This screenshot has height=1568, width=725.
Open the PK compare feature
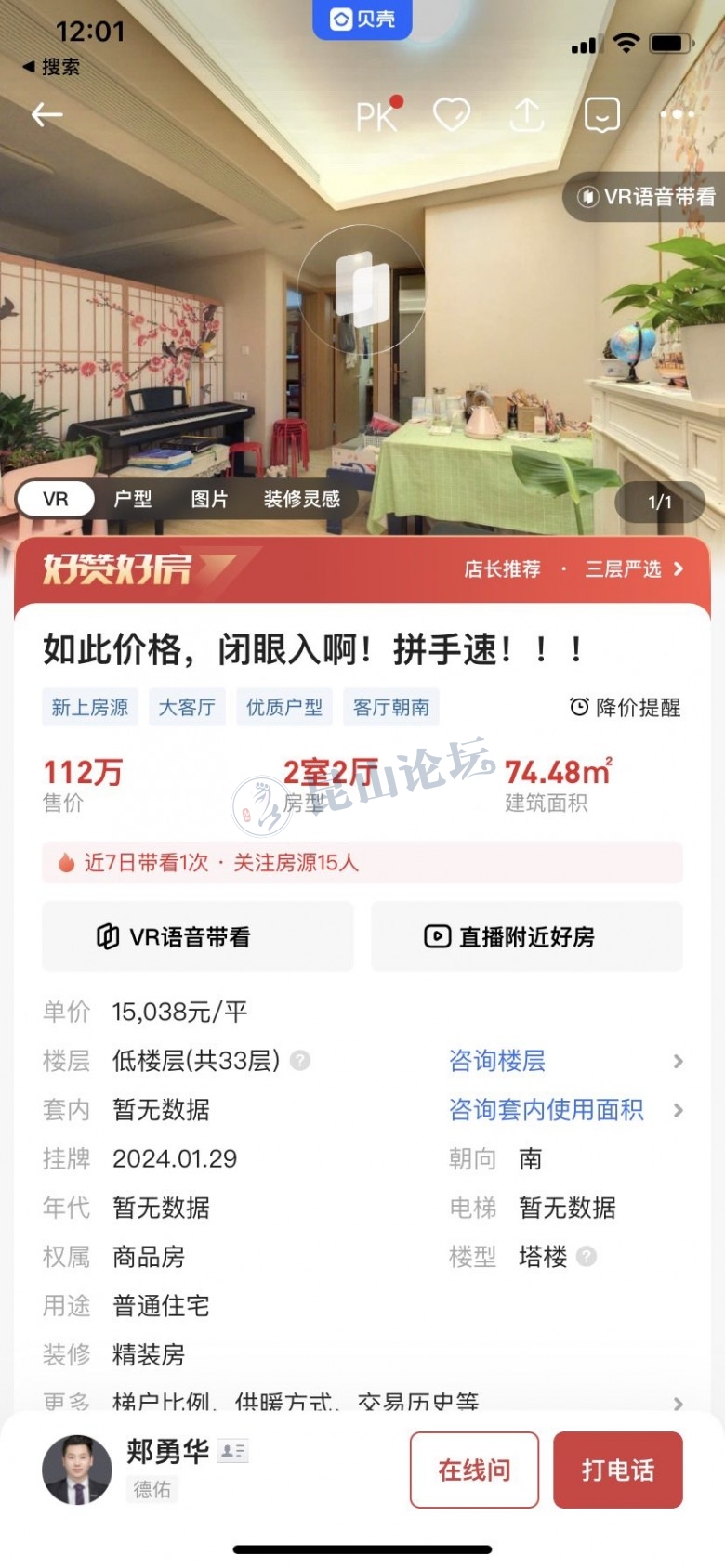coord(377,116)
